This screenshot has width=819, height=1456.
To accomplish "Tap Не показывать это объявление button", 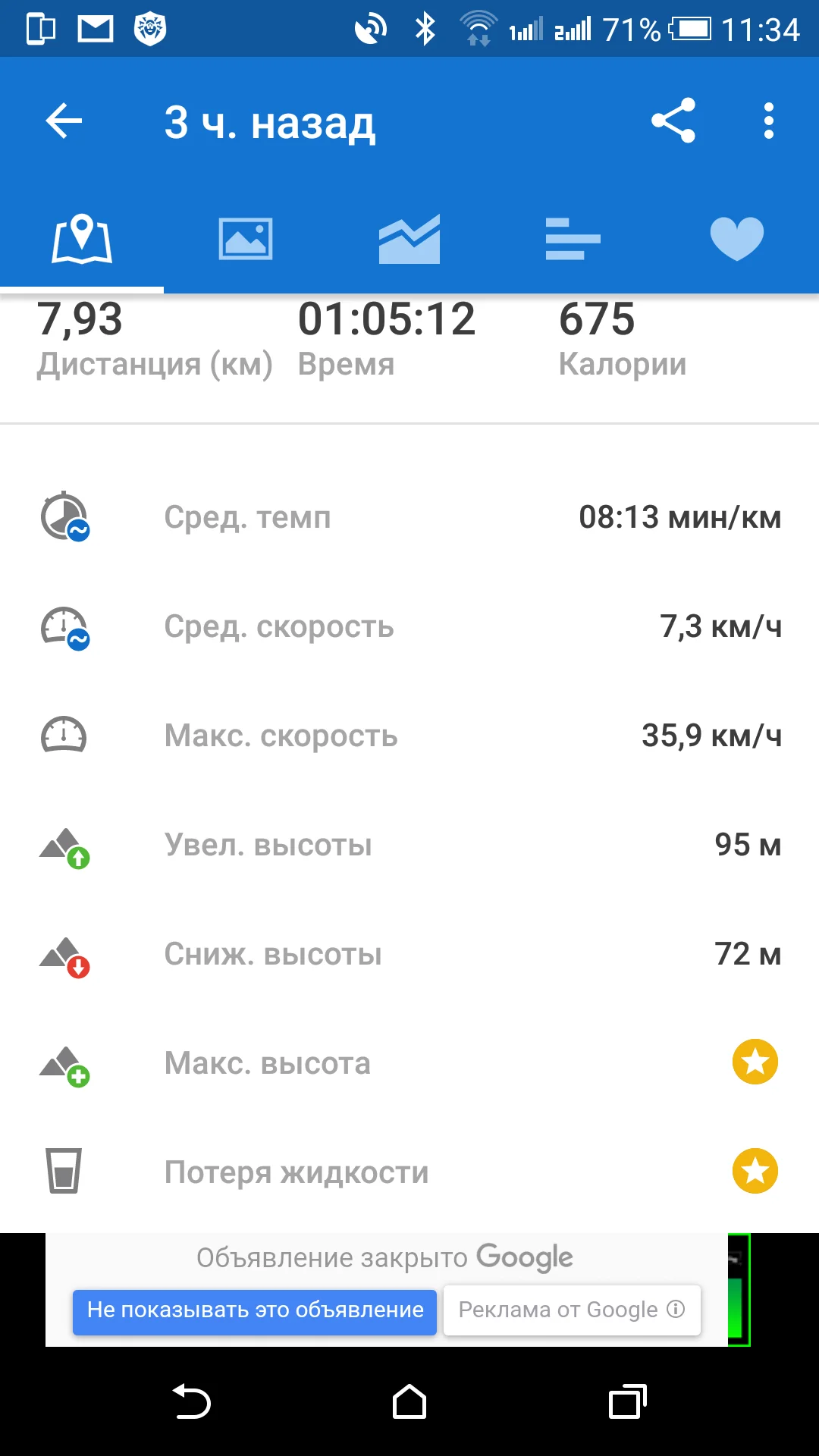I will [255, 1310].
